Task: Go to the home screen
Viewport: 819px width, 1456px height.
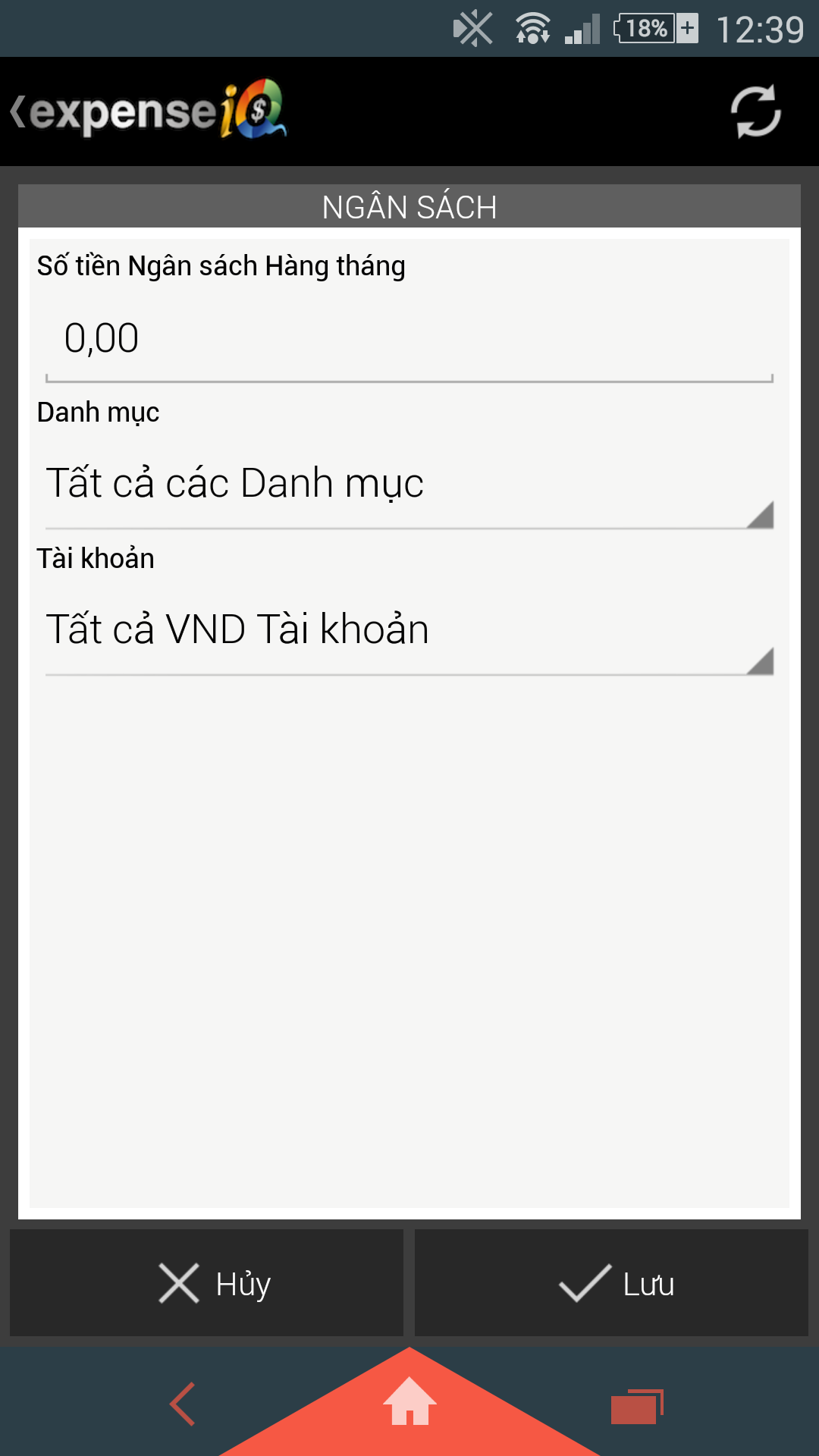Action: (x=409, y=1401)
